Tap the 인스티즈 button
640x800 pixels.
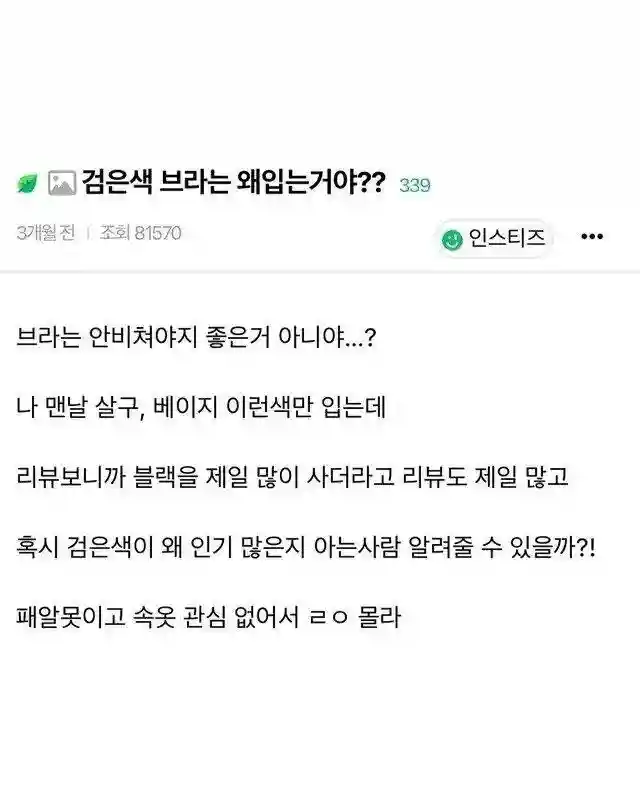(494, 238)
